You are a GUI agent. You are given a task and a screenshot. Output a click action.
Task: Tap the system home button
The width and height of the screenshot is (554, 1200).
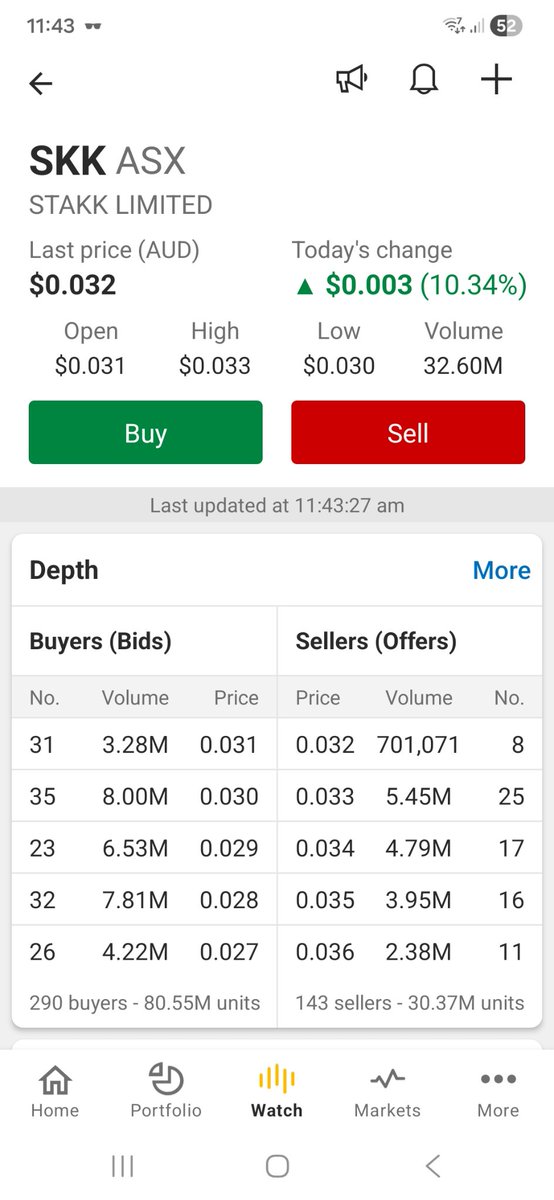pyautogui.click(x=277, y=1165)
